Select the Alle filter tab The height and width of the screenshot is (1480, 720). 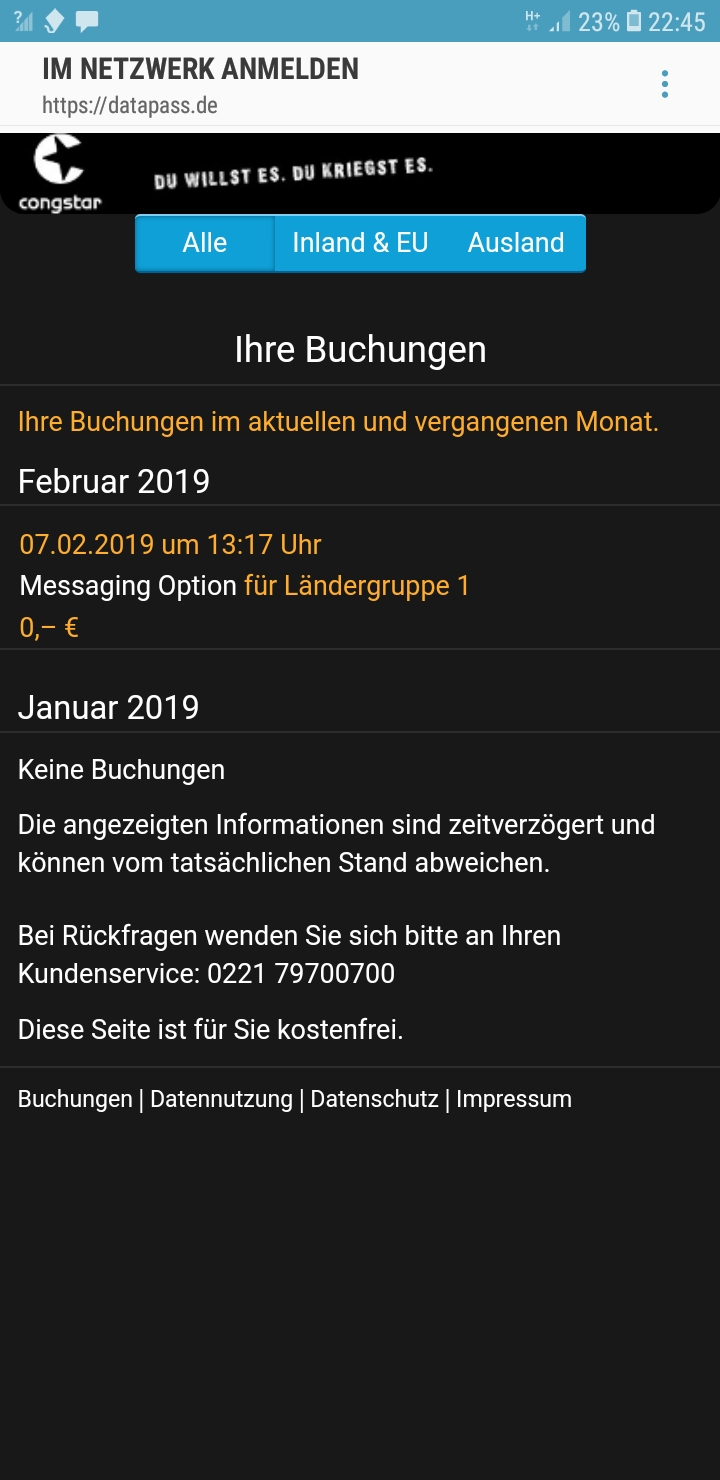click(205, 243)
